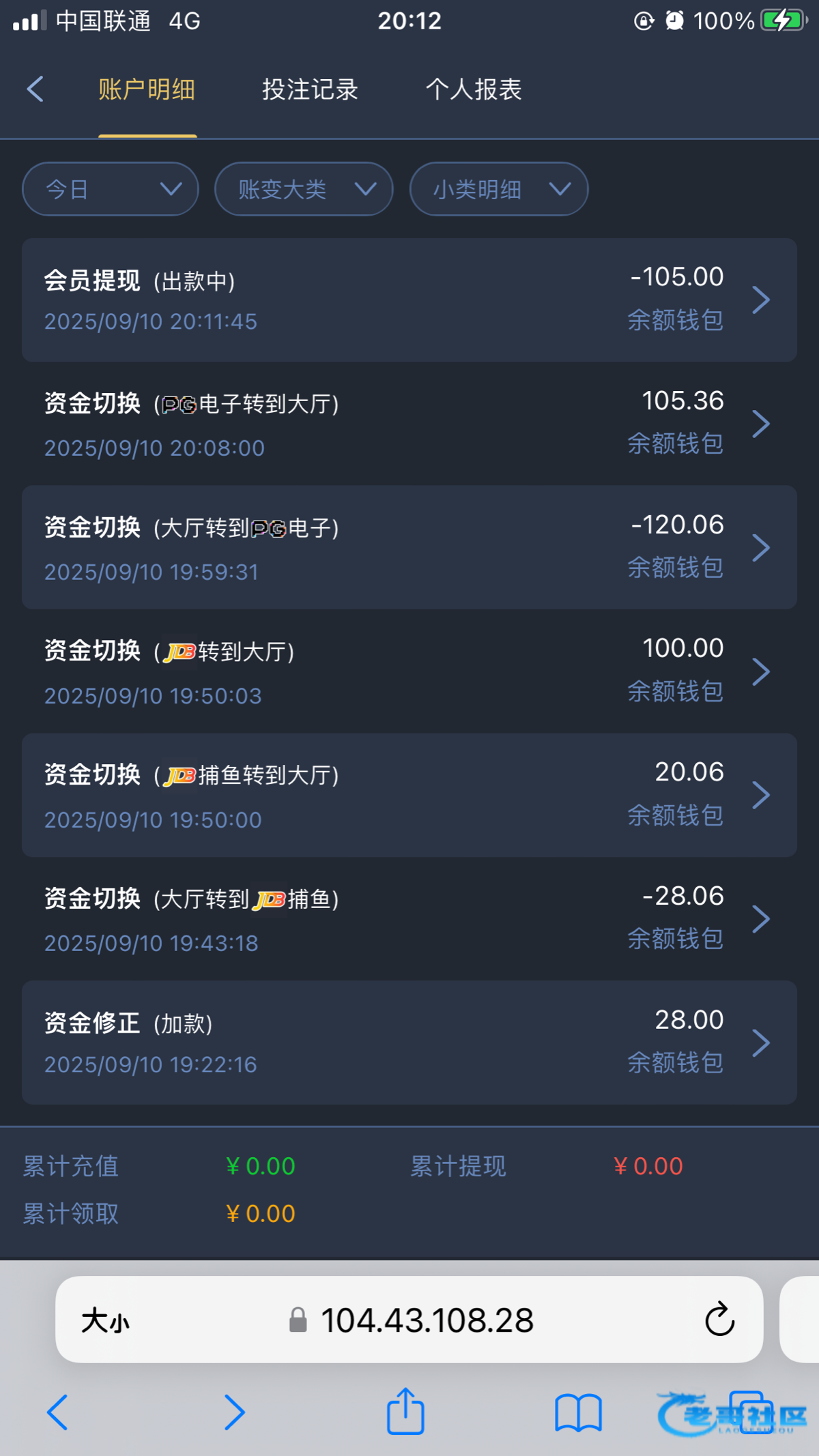Reload the page with the refresh icon
The image size is (819, 1456).
point(719,1320)
